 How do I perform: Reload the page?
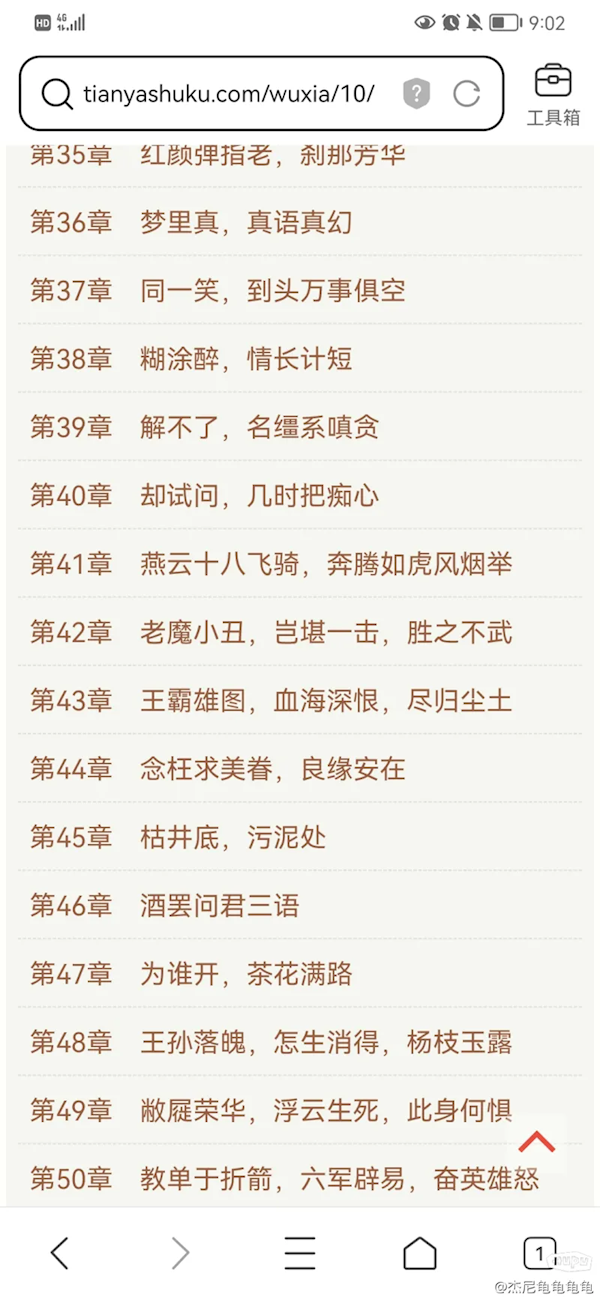pyautogui.click(x=467, y=94)
